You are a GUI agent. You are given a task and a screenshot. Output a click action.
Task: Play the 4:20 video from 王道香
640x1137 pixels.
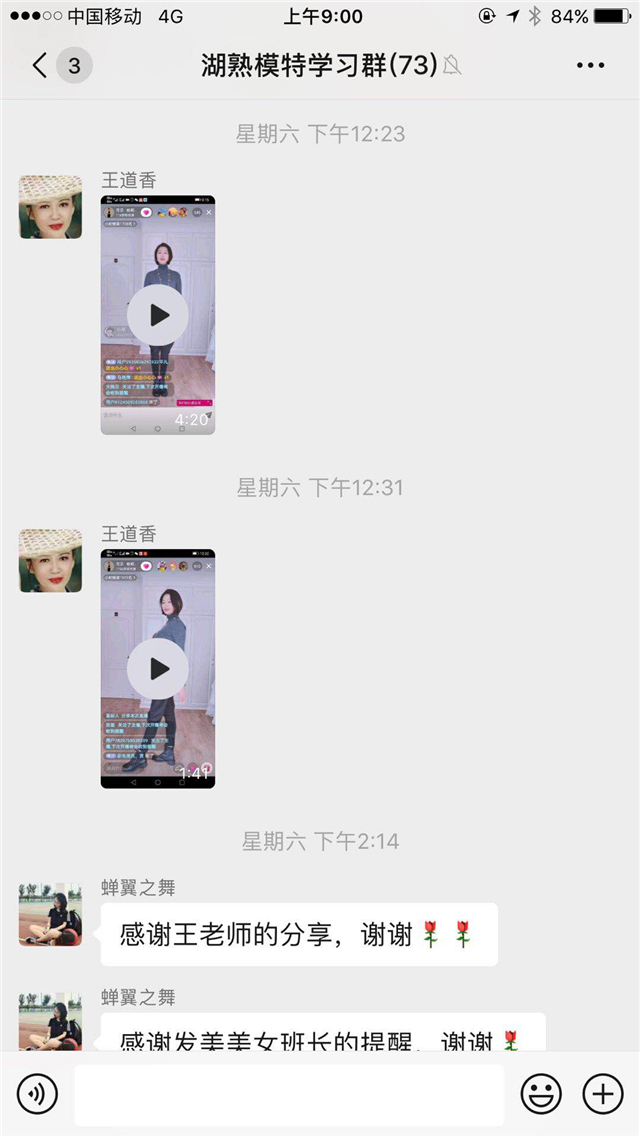[158, 315]
